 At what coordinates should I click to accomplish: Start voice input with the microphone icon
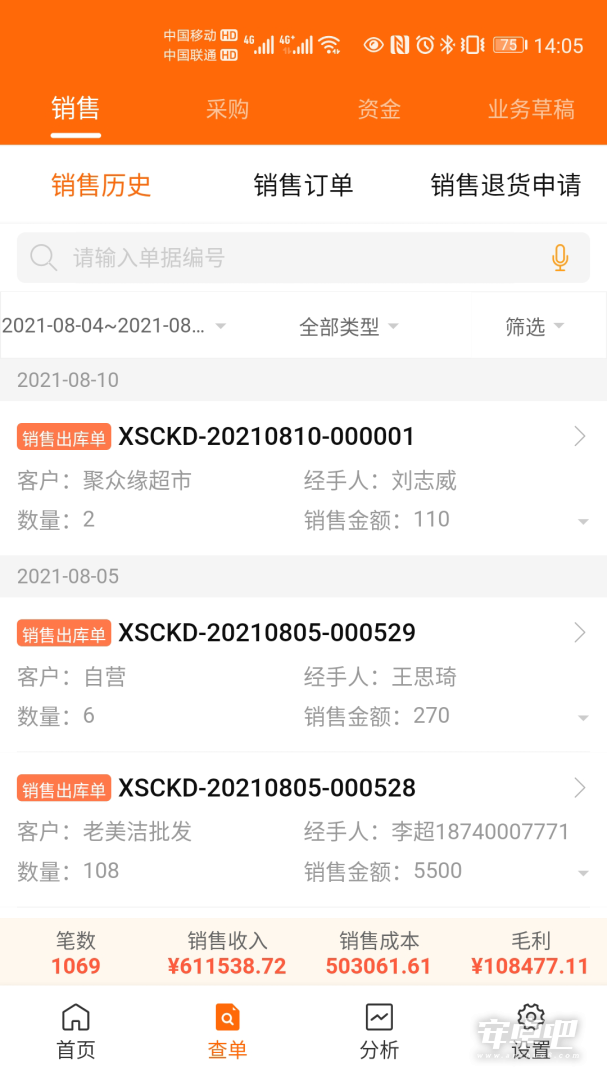(560, 258)
